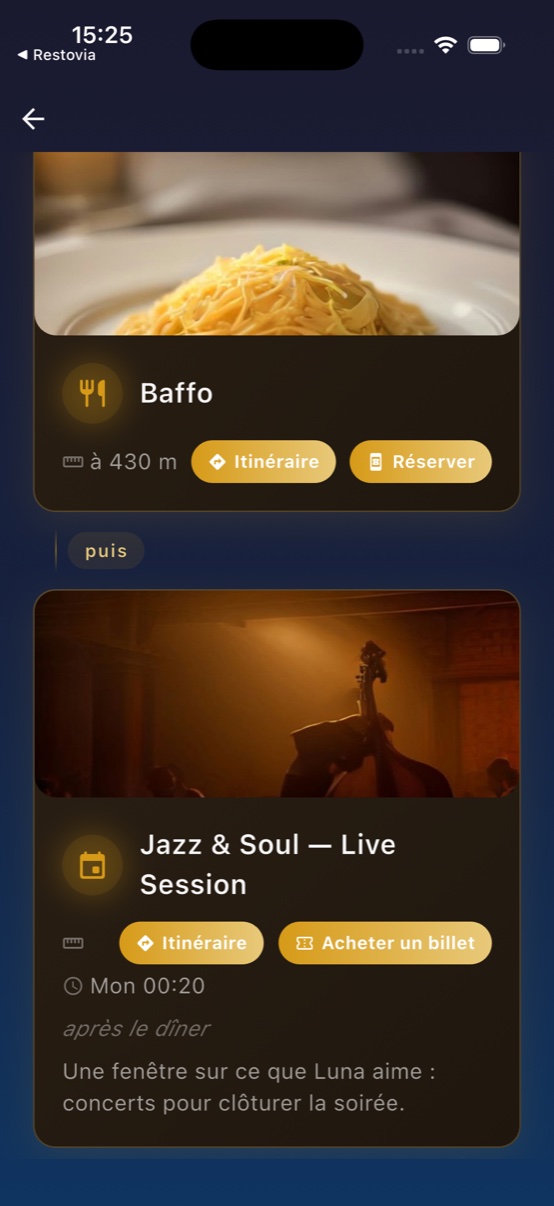
Task: Select Acheter un billet for the concert
Action: [x=385, y=943]
